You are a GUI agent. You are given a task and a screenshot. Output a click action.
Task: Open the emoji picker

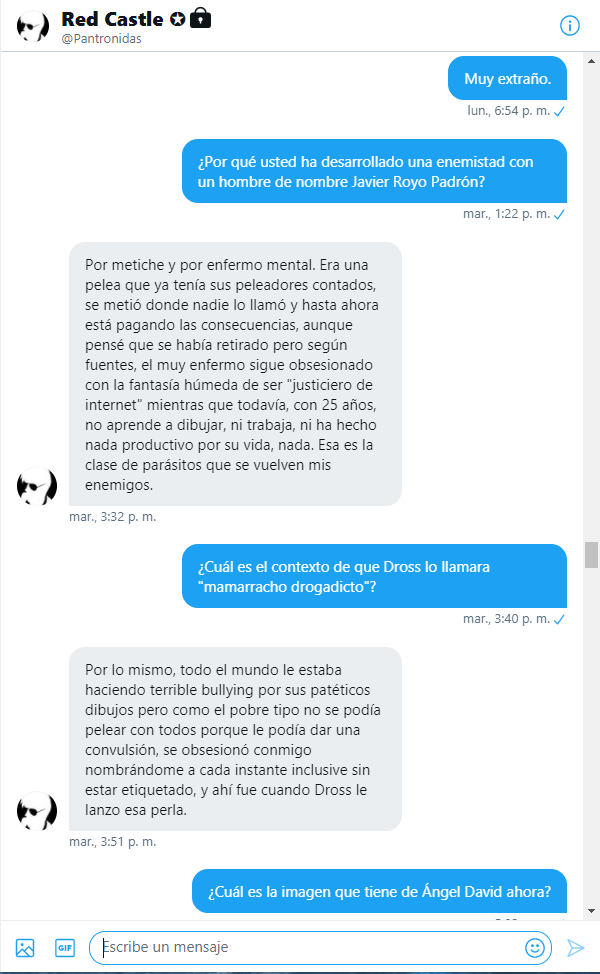[x=535, y=948]
